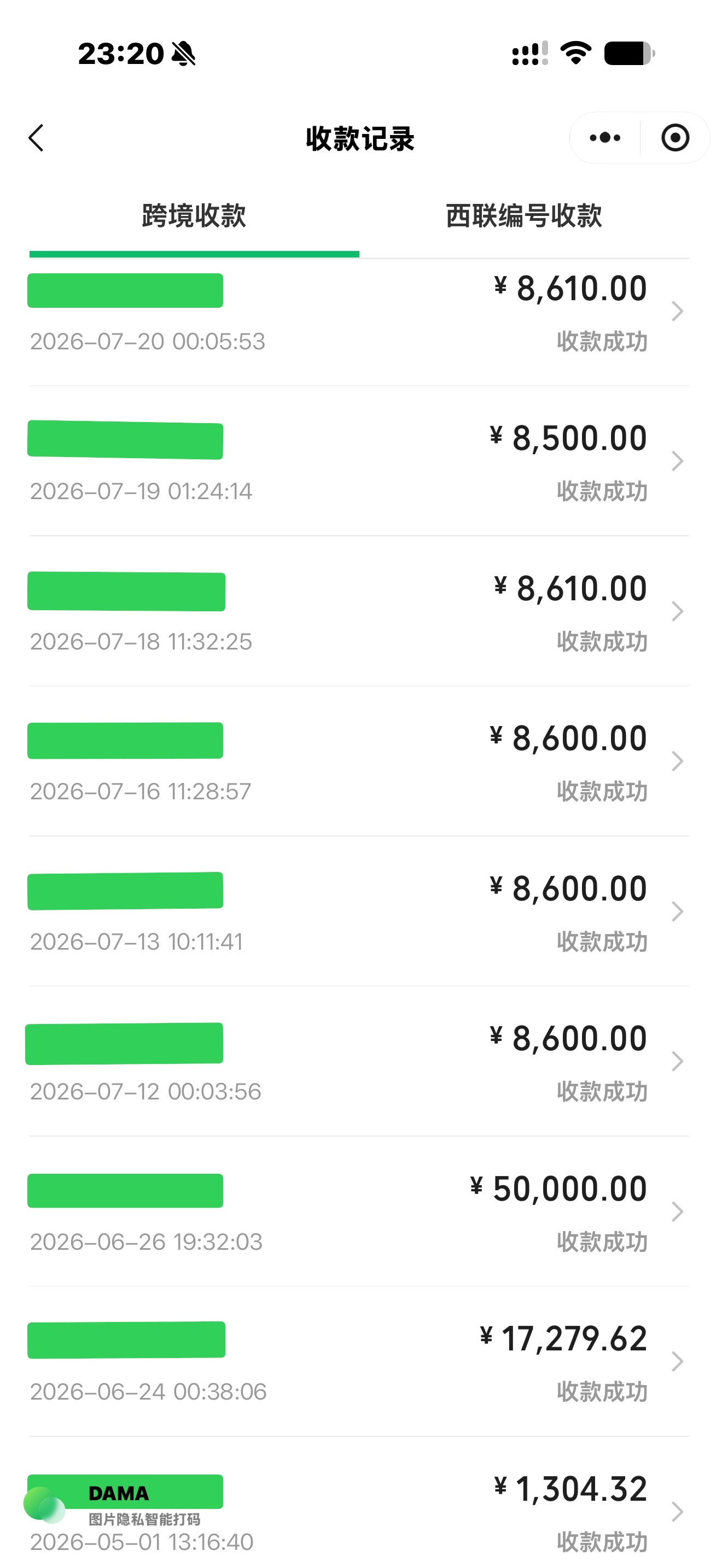Close the mini program via the circle button
This screenshot has width=722, height=1568.
(675, 138)
